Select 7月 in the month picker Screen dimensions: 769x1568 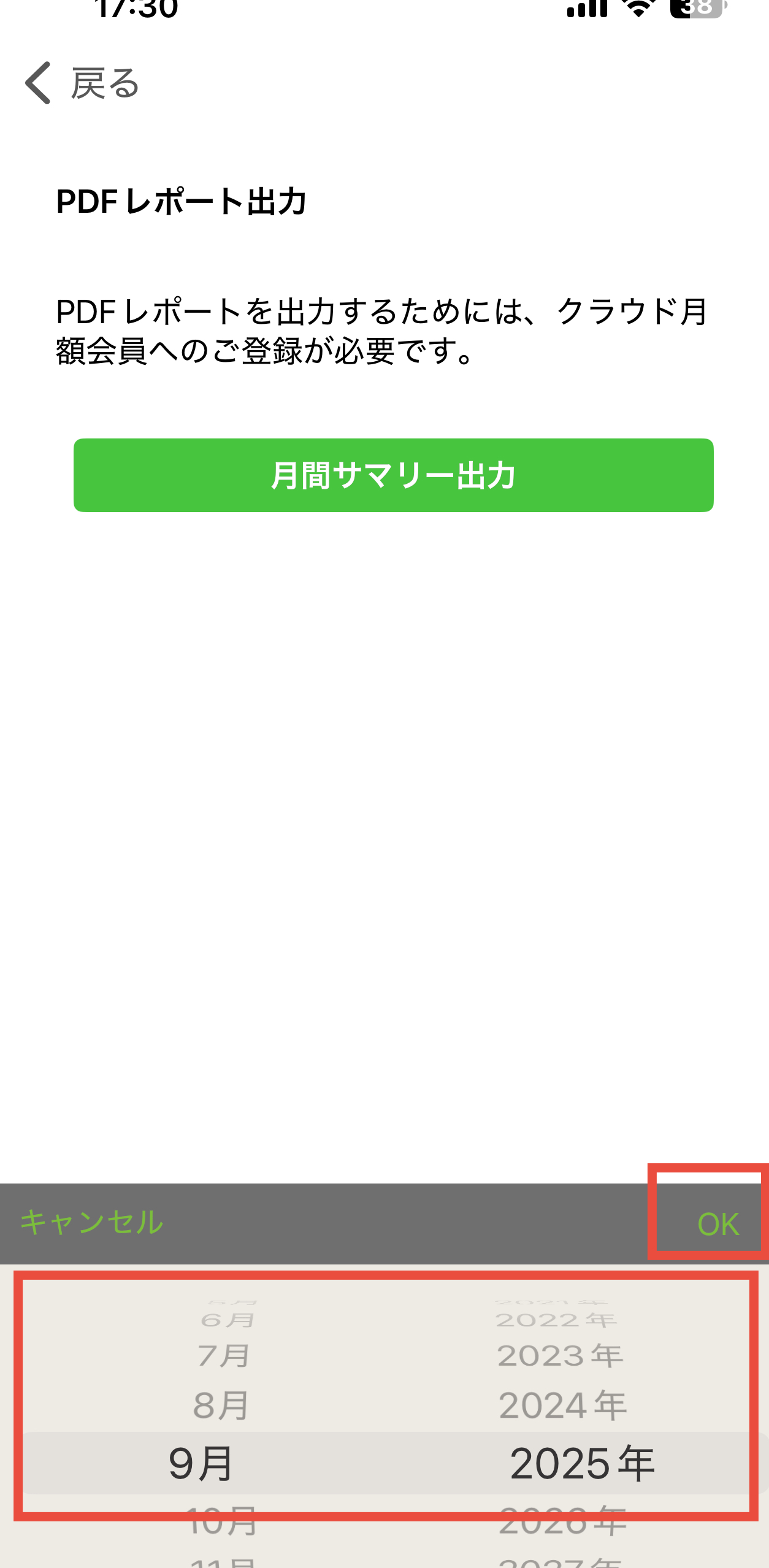pyautogui.click(x=224, y=1356)
